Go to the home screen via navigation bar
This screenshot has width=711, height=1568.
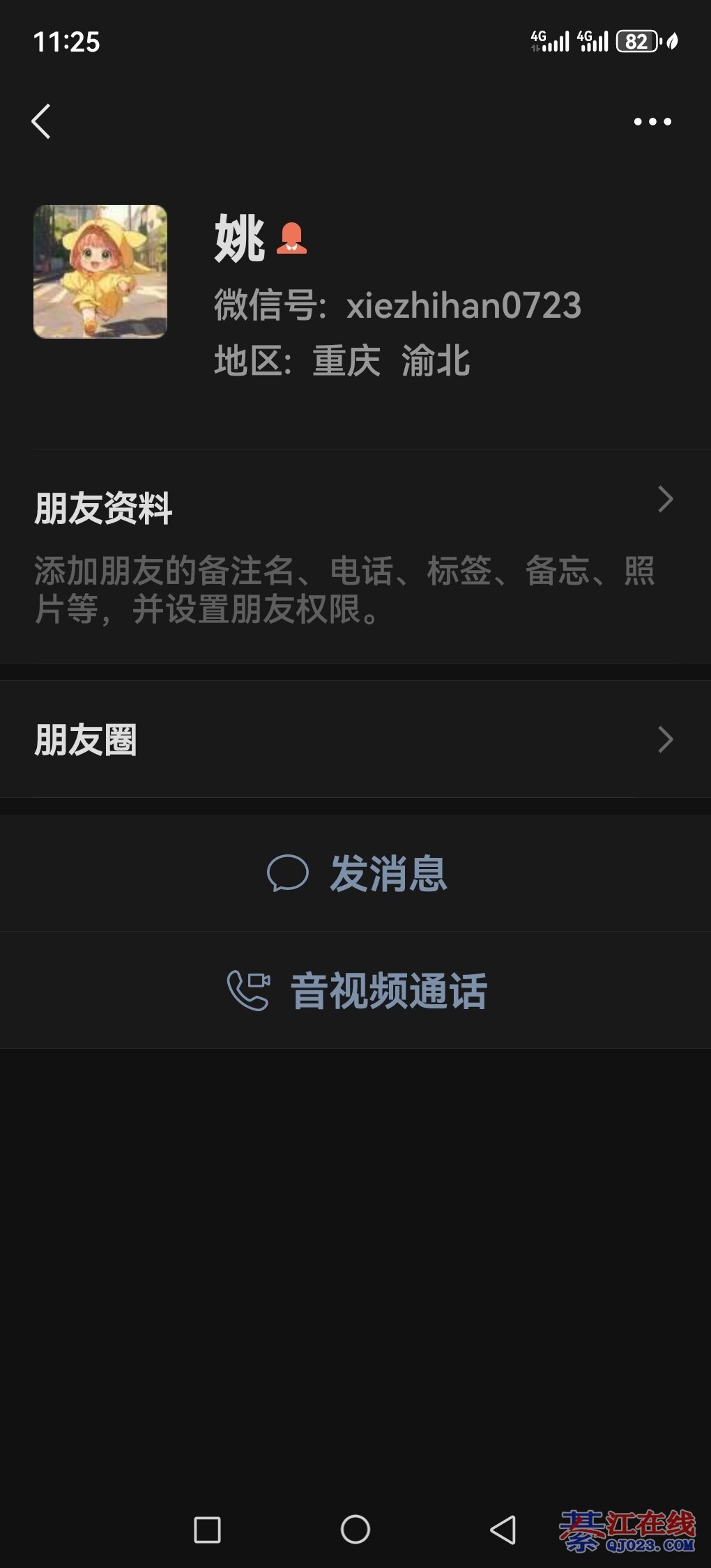pos(355,1530)
